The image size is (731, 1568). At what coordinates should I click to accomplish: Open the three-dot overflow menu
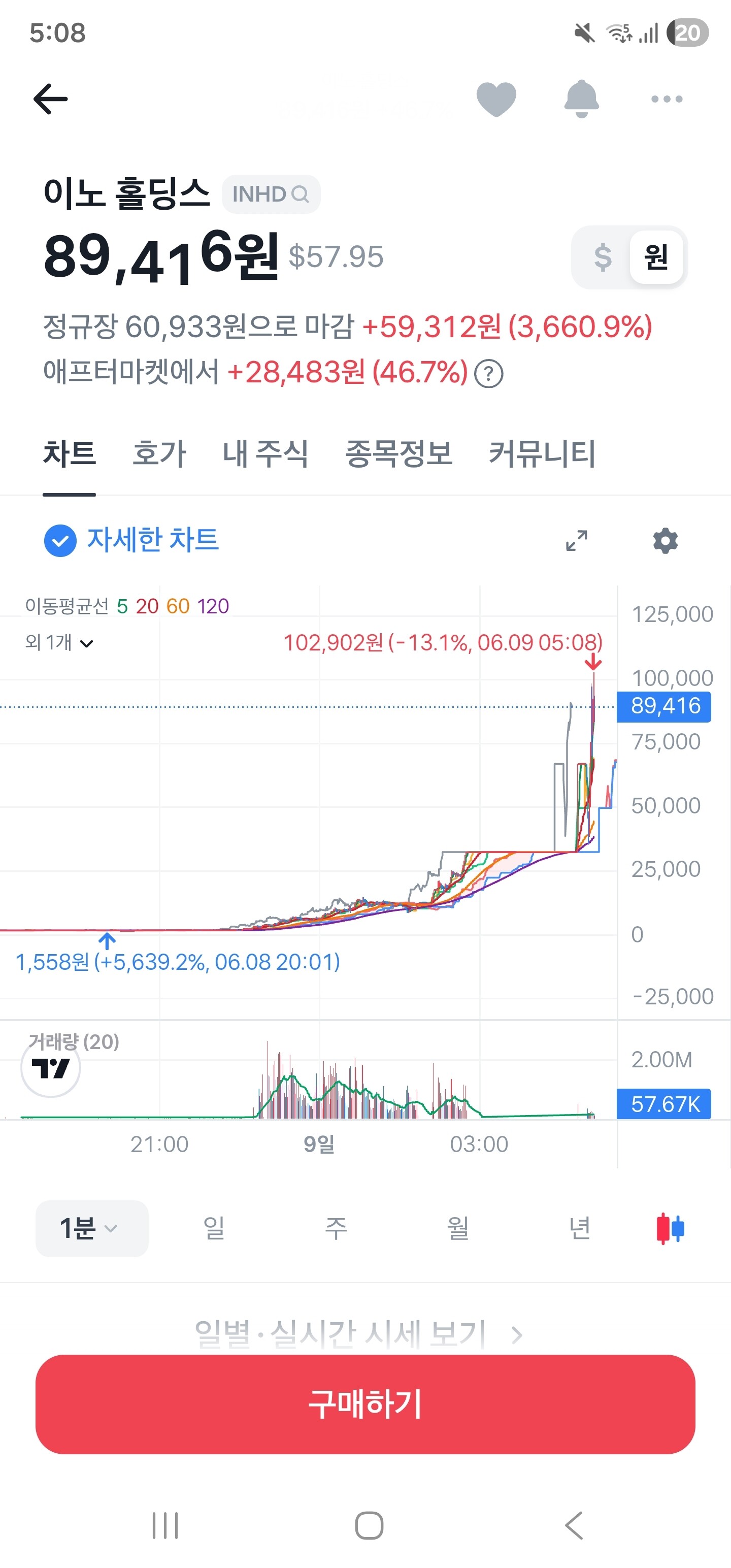(x=667, y=99)
